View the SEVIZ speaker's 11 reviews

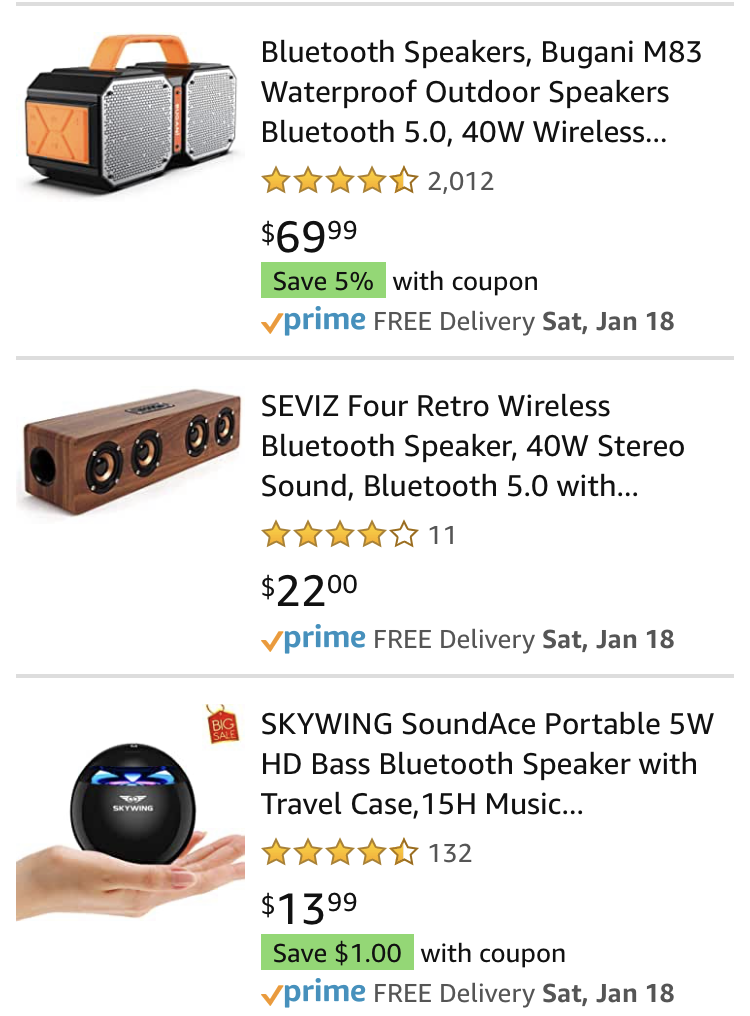click(441, 535)
